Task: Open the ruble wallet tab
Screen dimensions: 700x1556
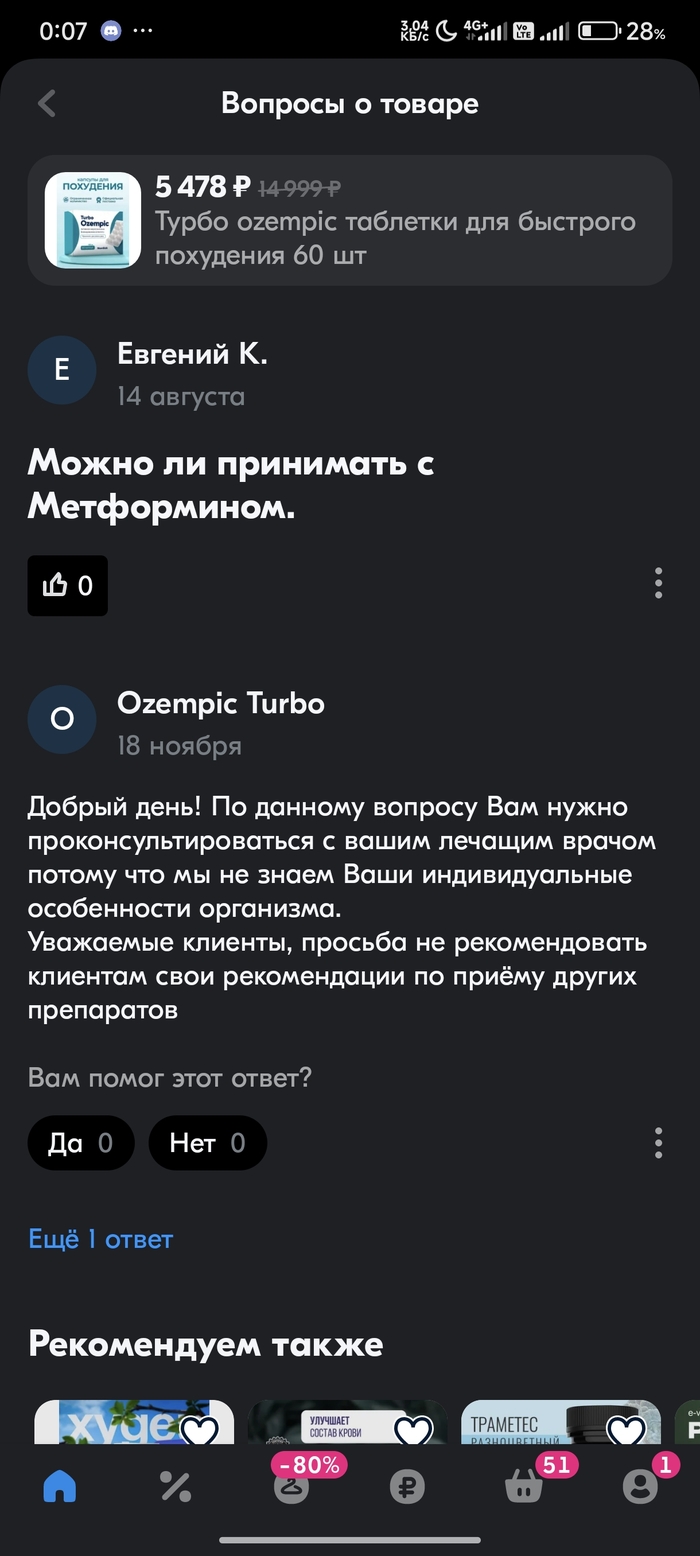Action: coord(407,1488)
